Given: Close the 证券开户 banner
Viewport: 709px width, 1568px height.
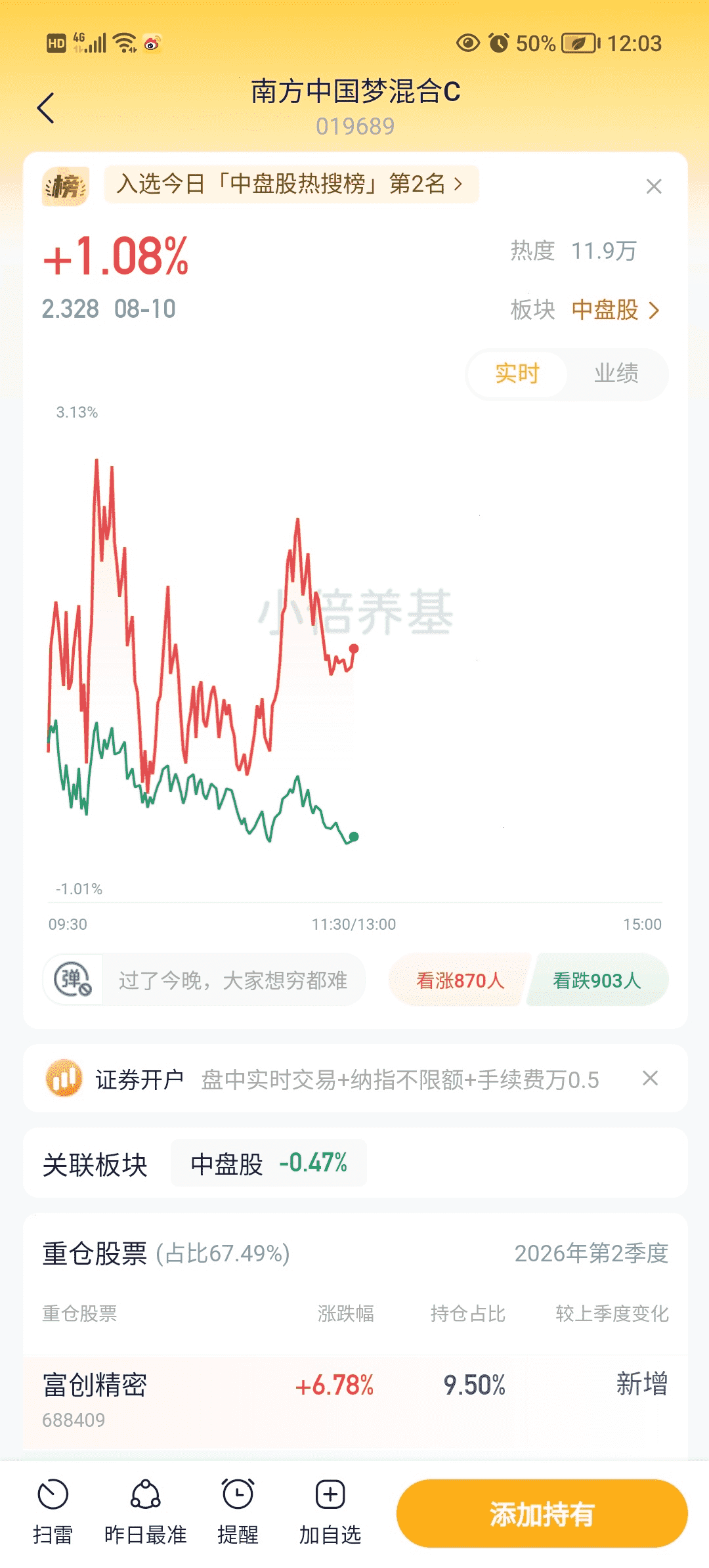Looking at the screenshot, I should [x=650, y=1078].
